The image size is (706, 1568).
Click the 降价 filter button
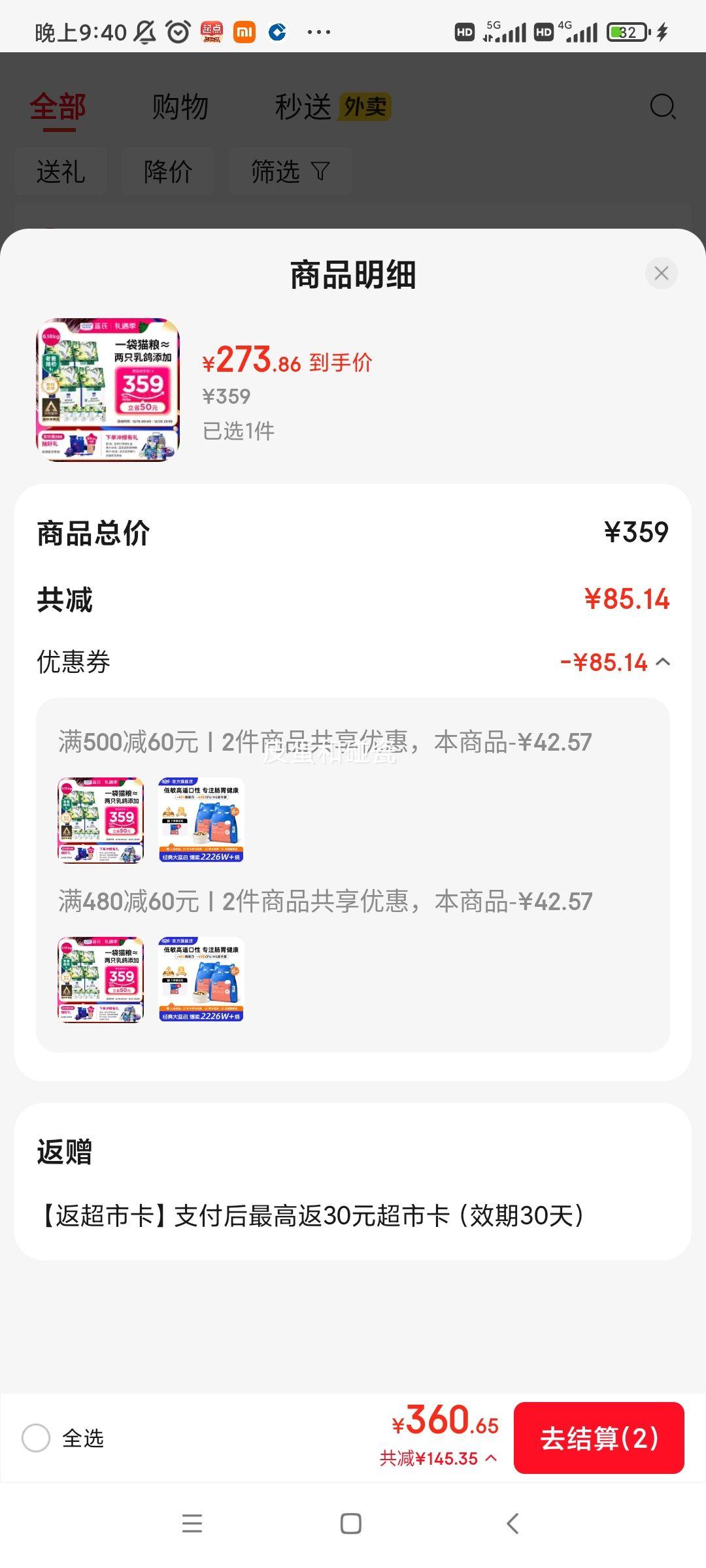coord(167,171)
